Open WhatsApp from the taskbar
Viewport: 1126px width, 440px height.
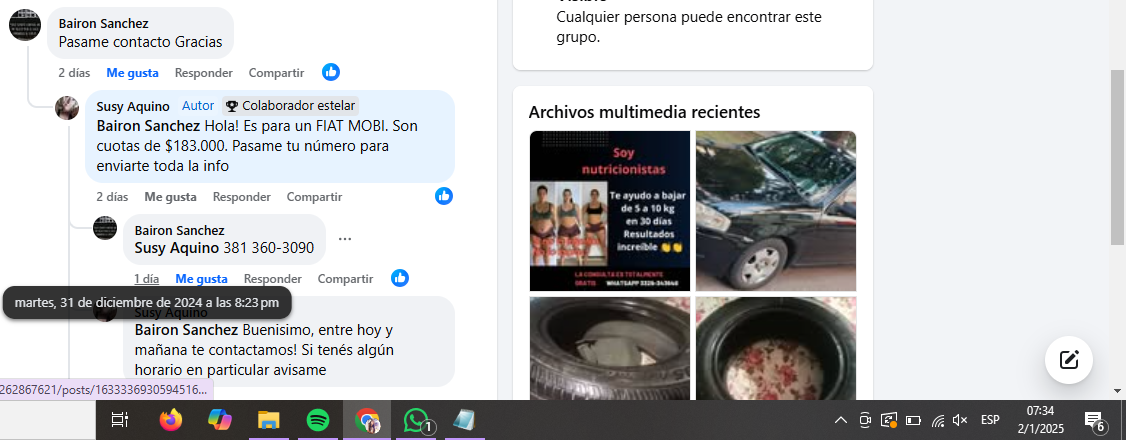415,420
